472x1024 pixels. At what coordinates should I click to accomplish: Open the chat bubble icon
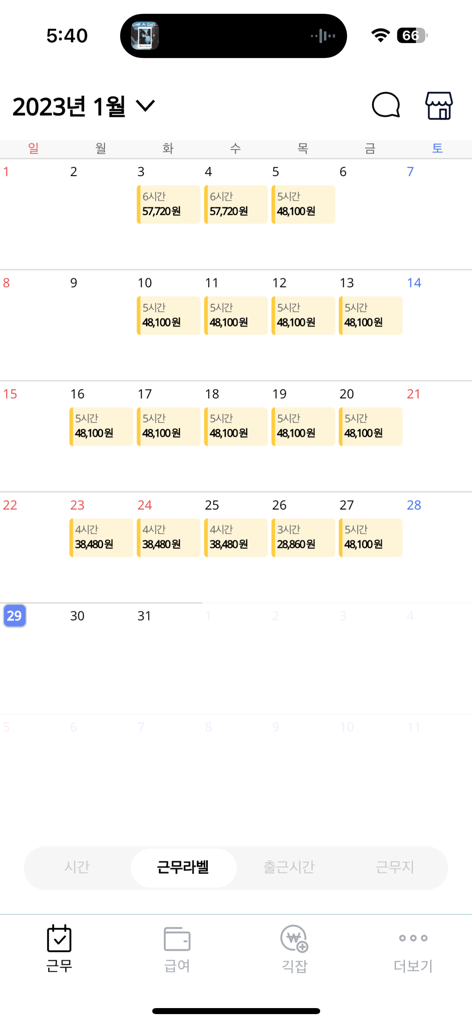(x=386, y=105)
